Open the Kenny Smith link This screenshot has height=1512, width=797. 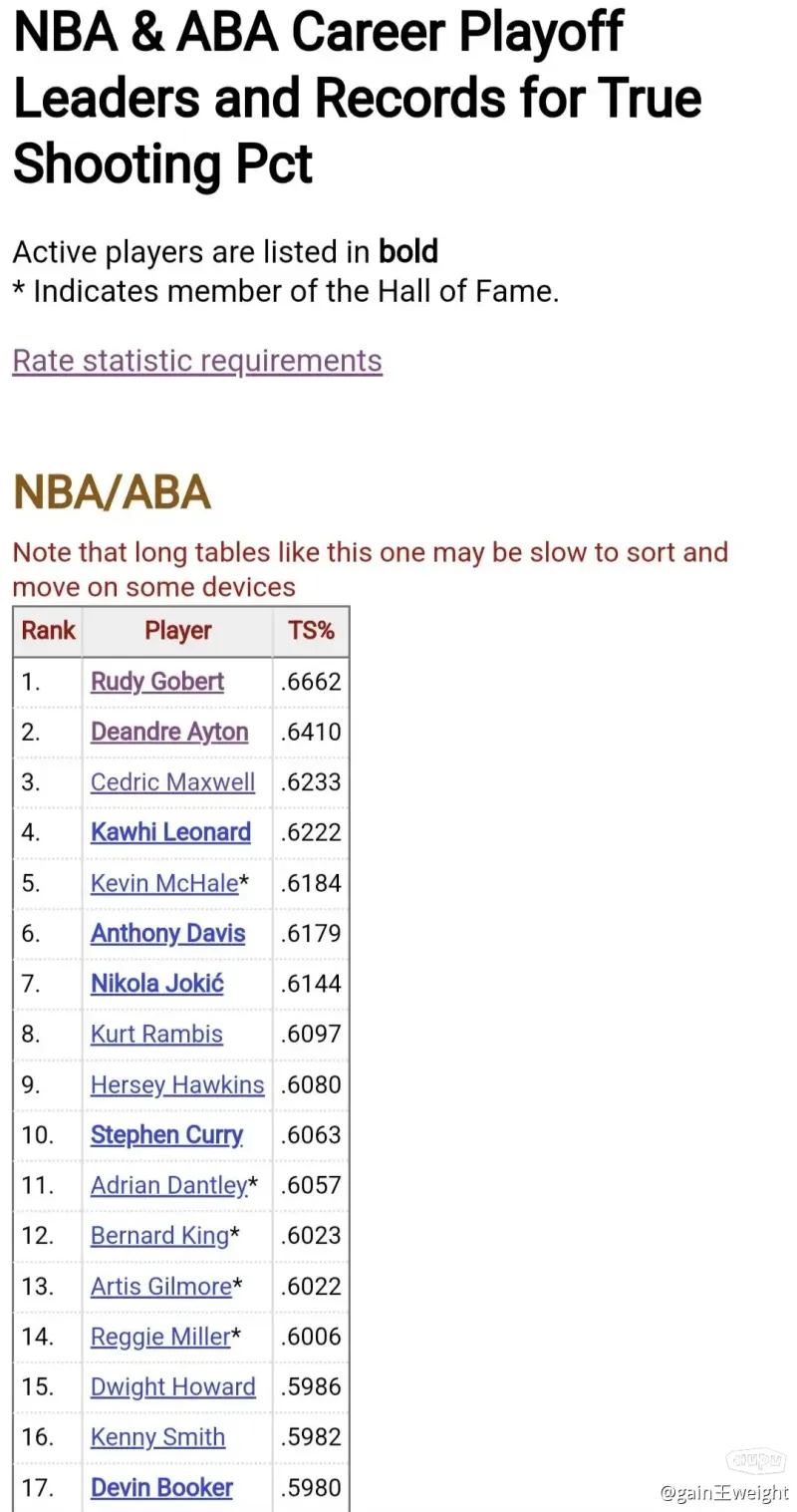click(157, 1437)
